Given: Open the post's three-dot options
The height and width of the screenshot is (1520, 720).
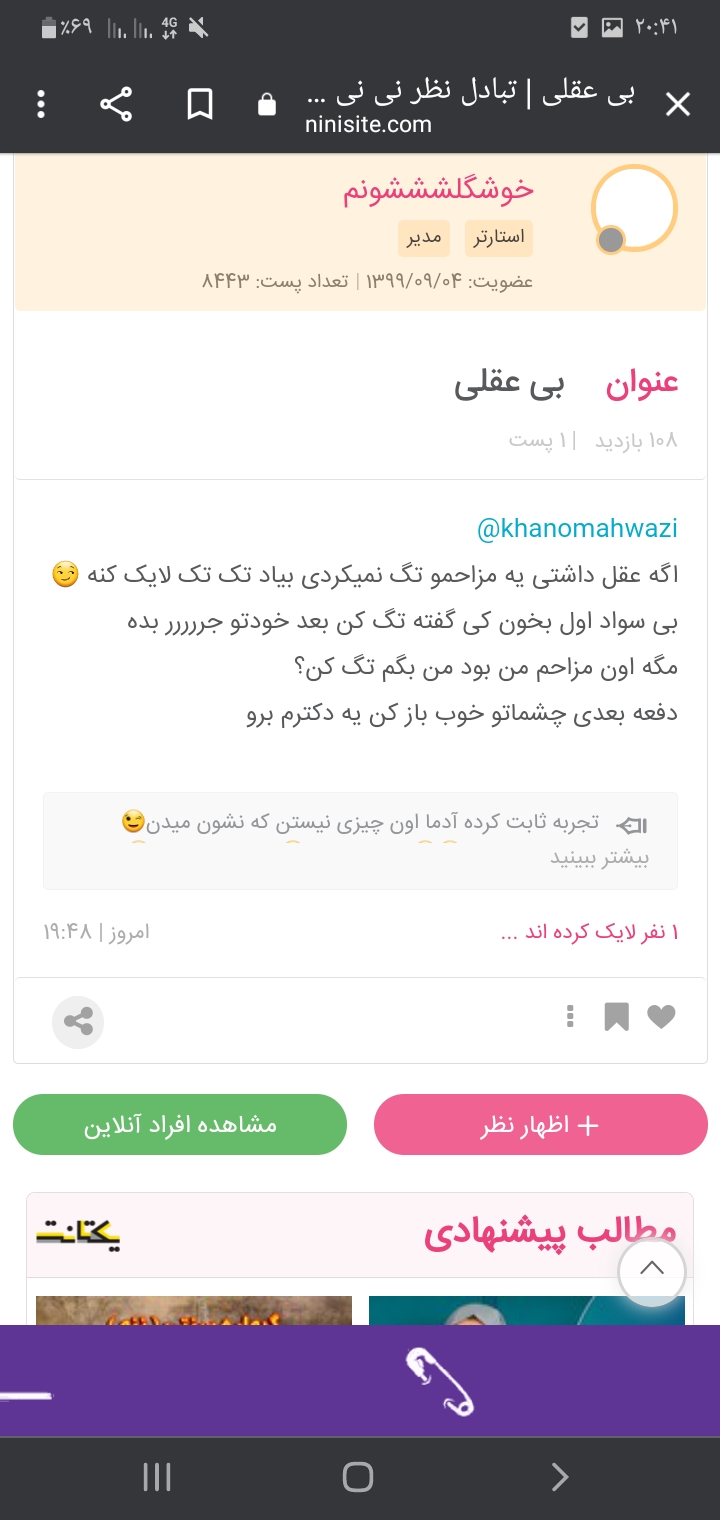Looking at the screenshot, I should pyautogui.click(x=570, y=1017).
